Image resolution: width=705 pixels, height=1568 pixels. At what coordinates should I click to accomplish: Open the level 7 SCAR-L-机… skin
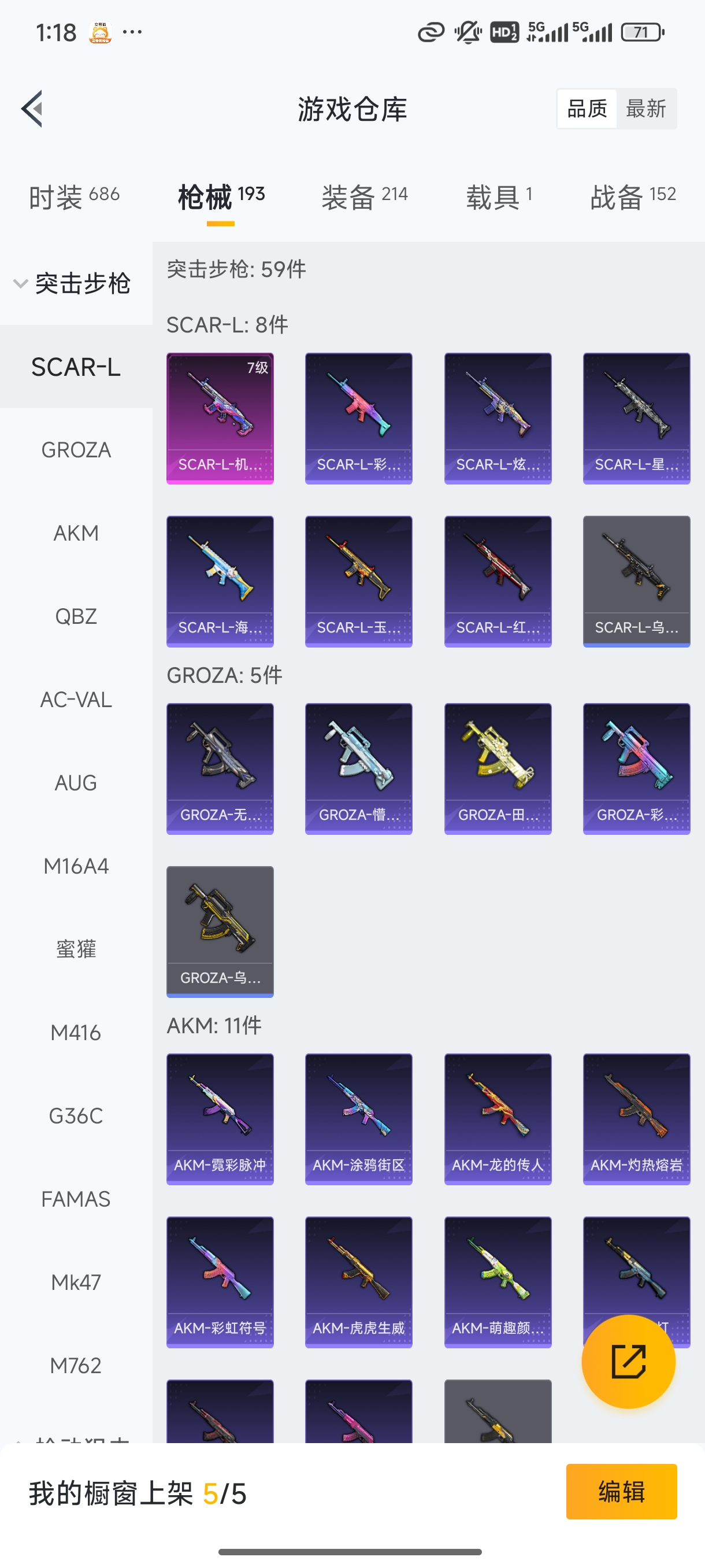[220, 418]
